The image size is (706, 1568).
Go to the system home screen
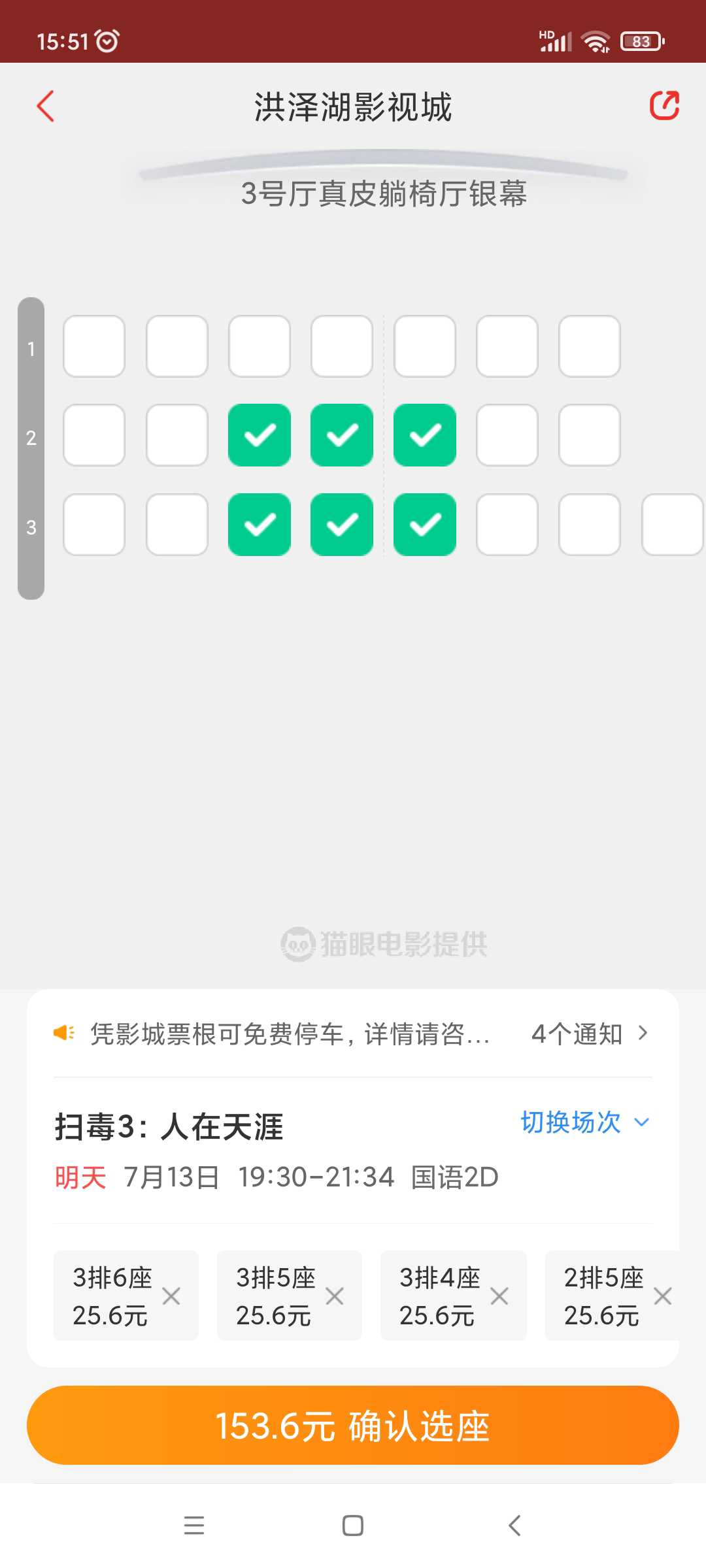(353, 1526)
